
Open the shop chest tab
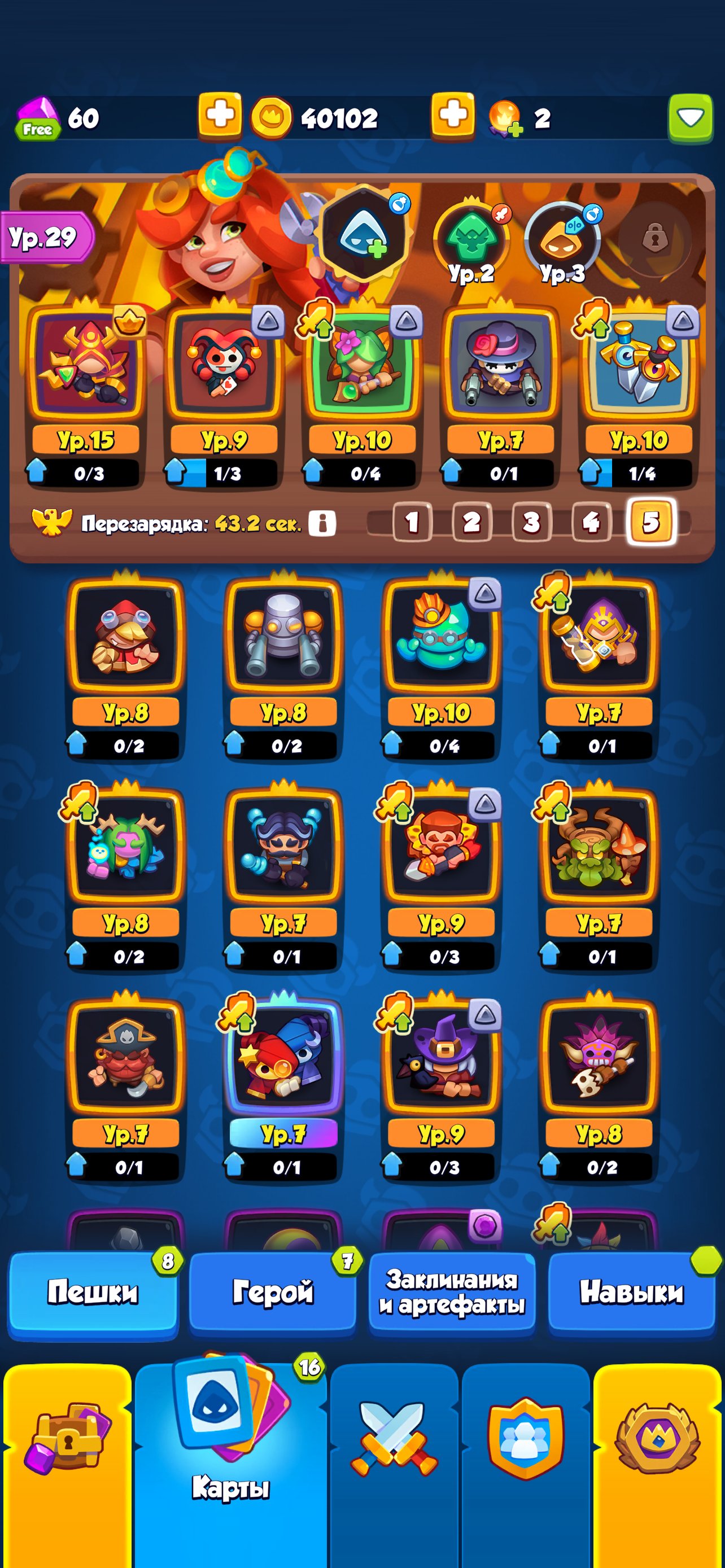(x=68, y=1446)
